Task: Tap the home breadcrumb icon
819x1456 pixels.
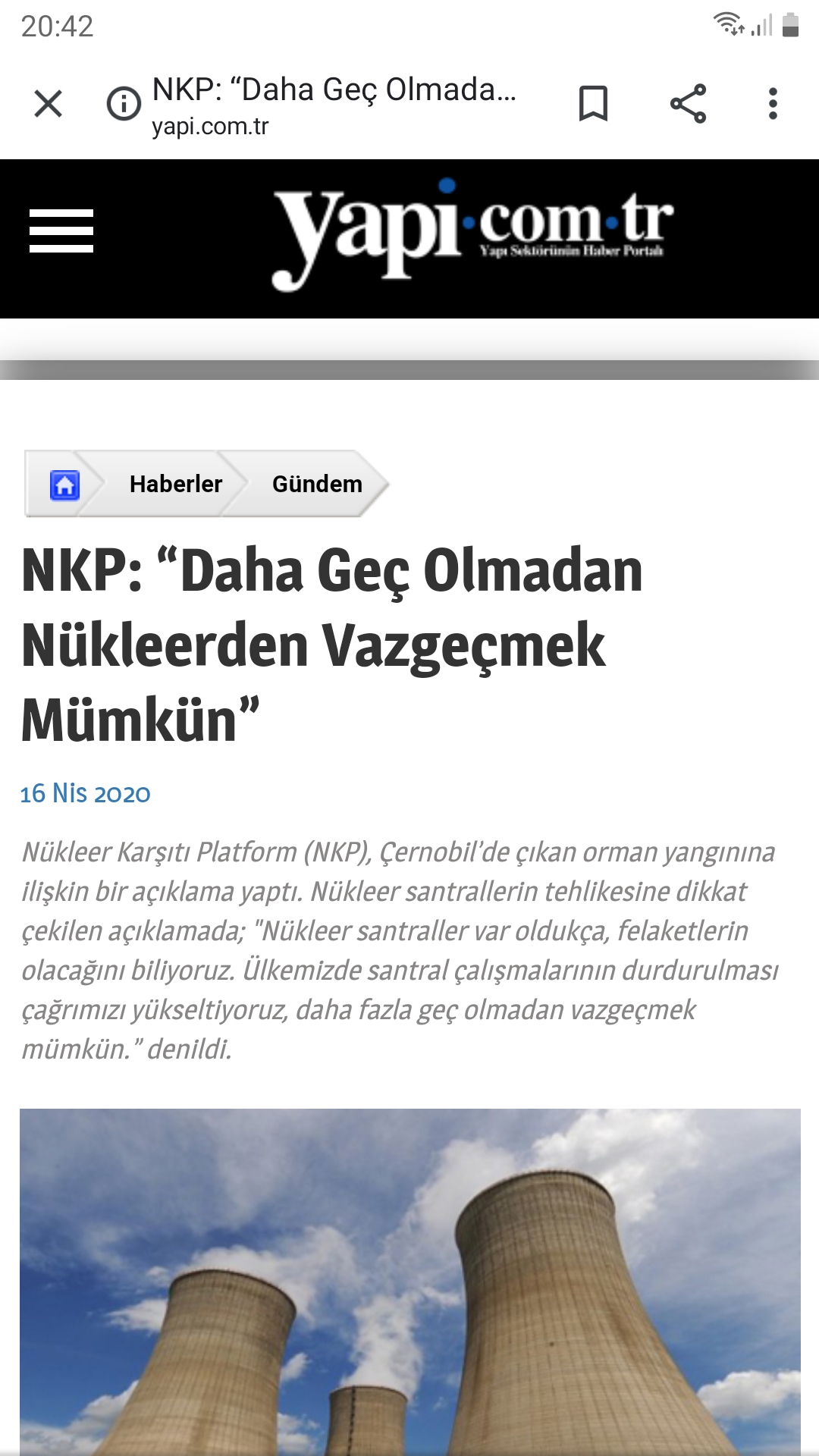Action: [x=64, y=485]
